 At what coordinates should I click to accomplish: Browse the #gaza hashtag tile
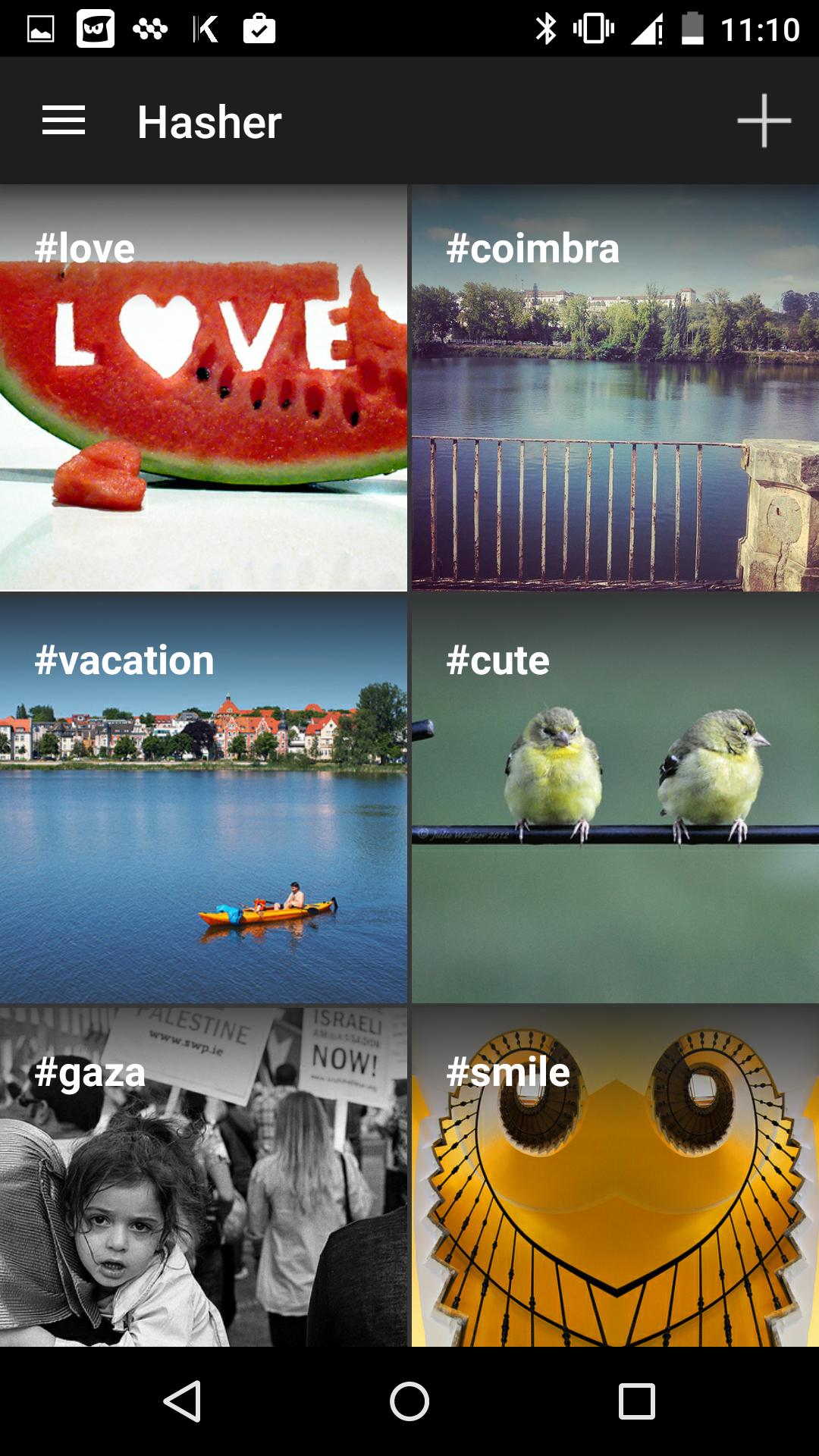point(203,1175)
